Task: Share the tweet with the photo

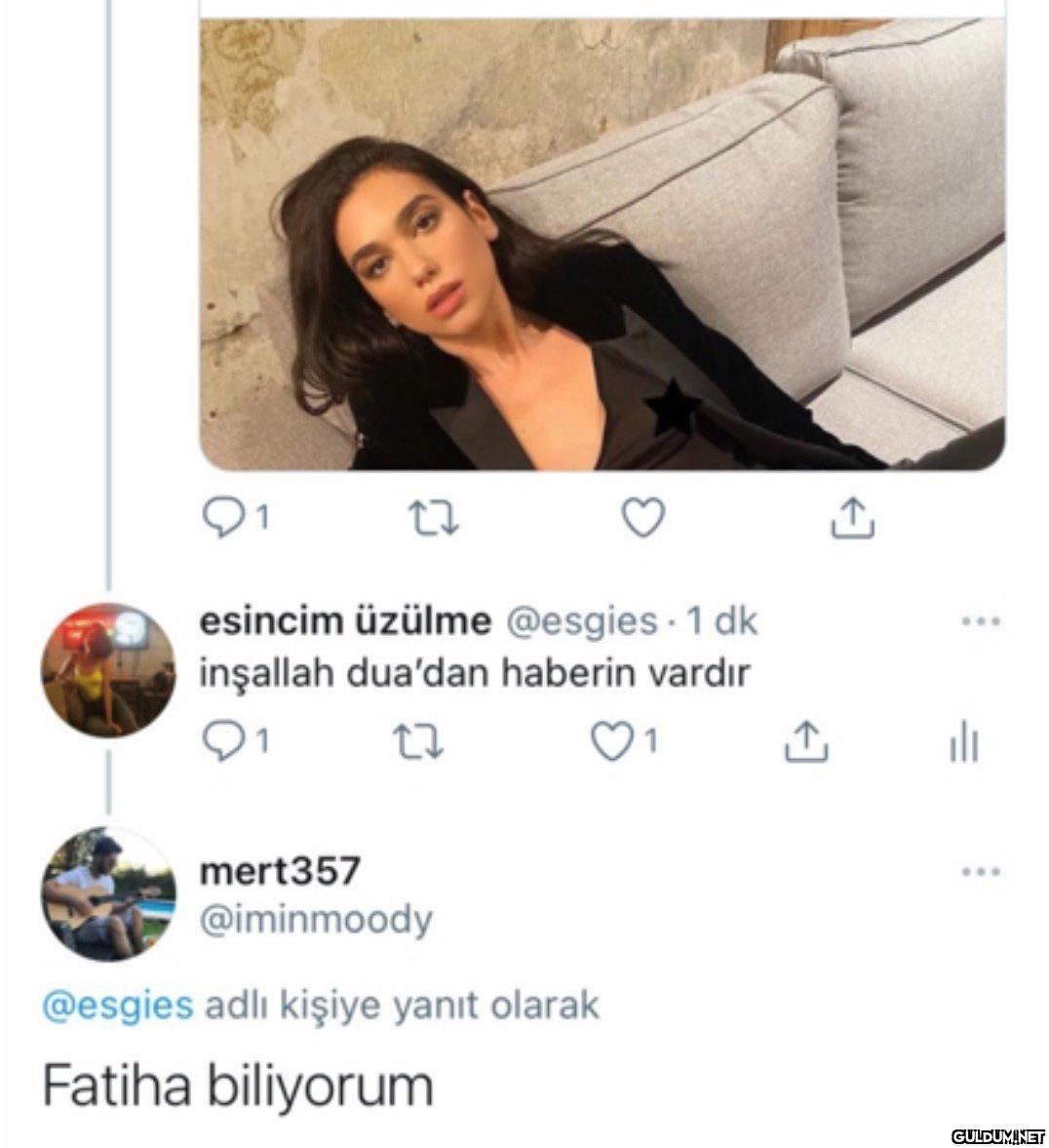Action: (851, 518)
